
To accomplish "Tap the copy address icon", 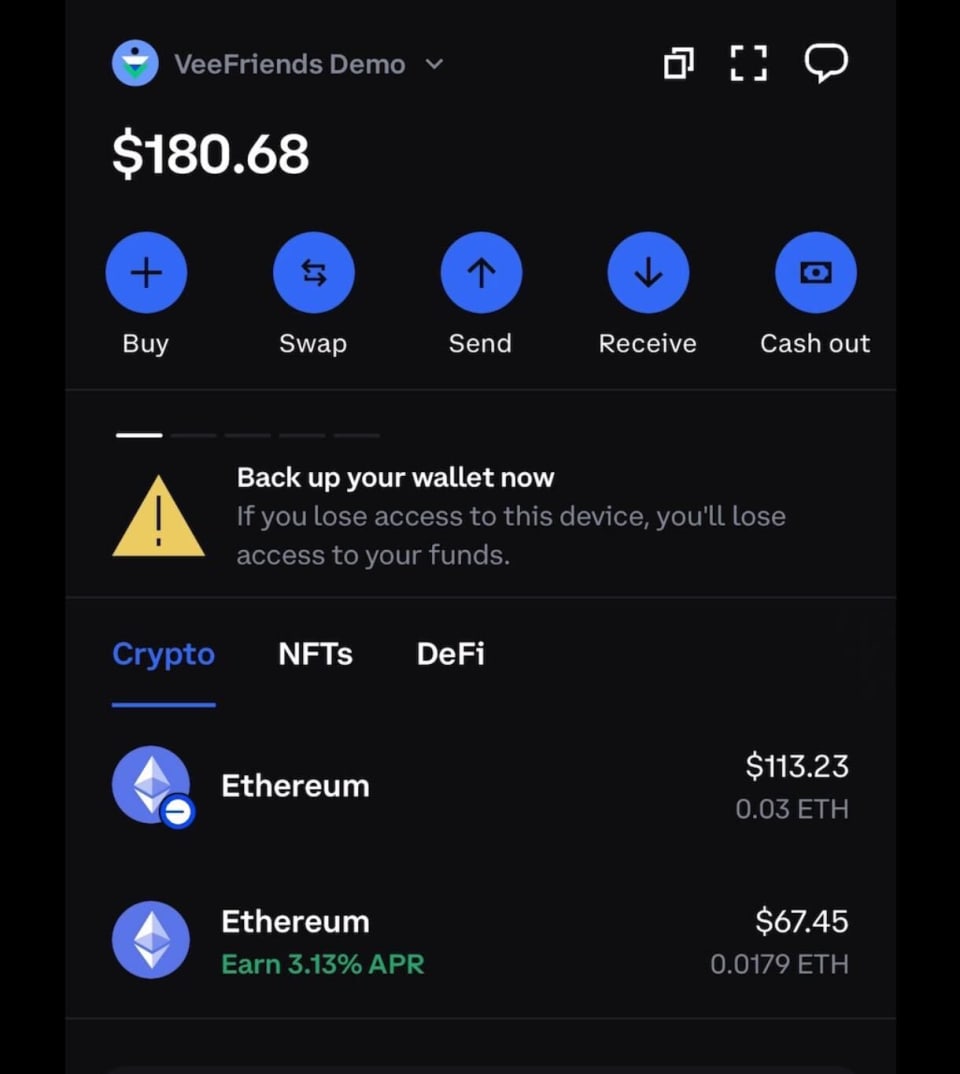I will click(x=679, y=65).
